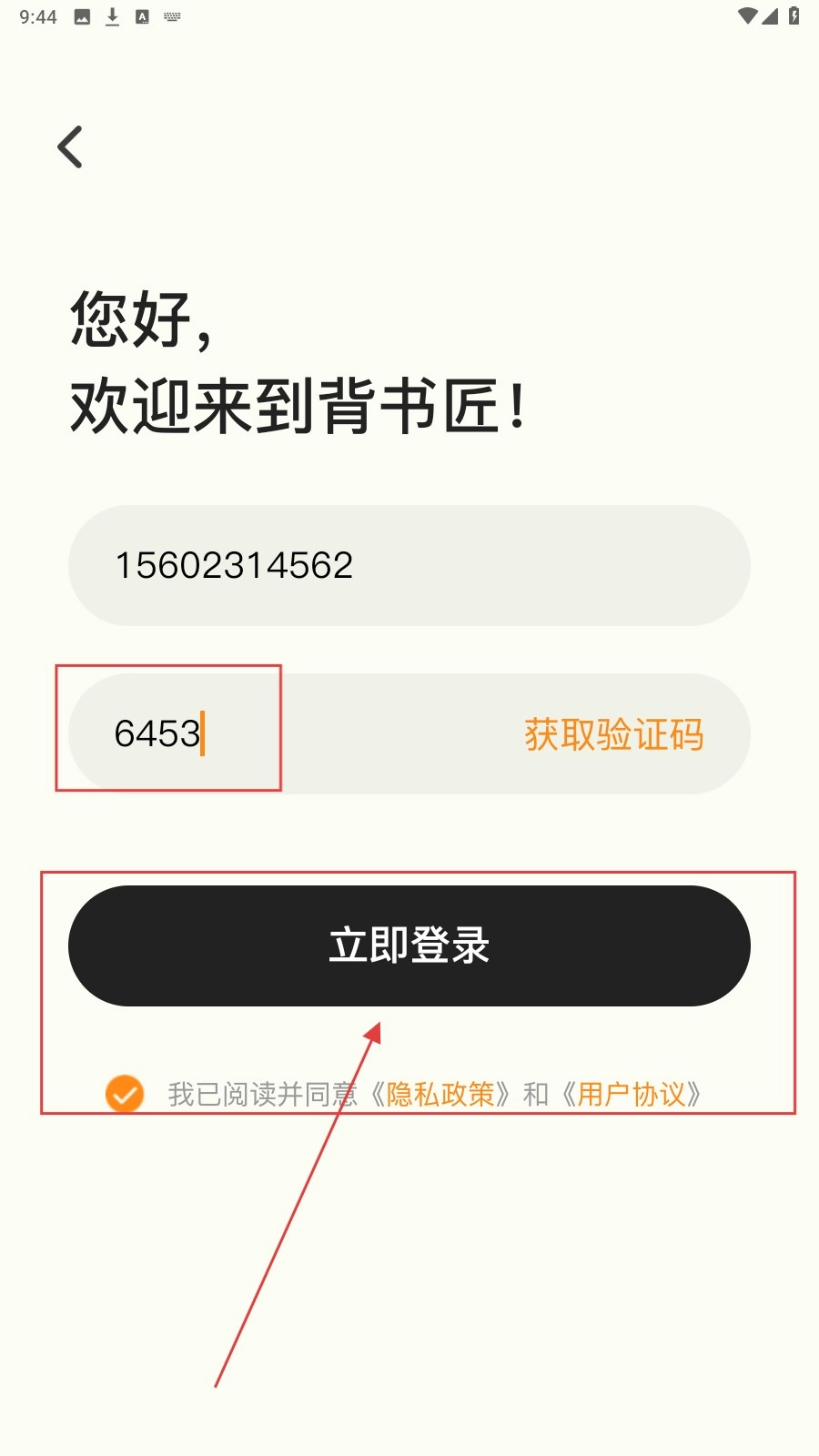Open the 隐私政策 link
This screenshot has width=819, height=1456.
pyautogui.click(x=440, y=1094)
